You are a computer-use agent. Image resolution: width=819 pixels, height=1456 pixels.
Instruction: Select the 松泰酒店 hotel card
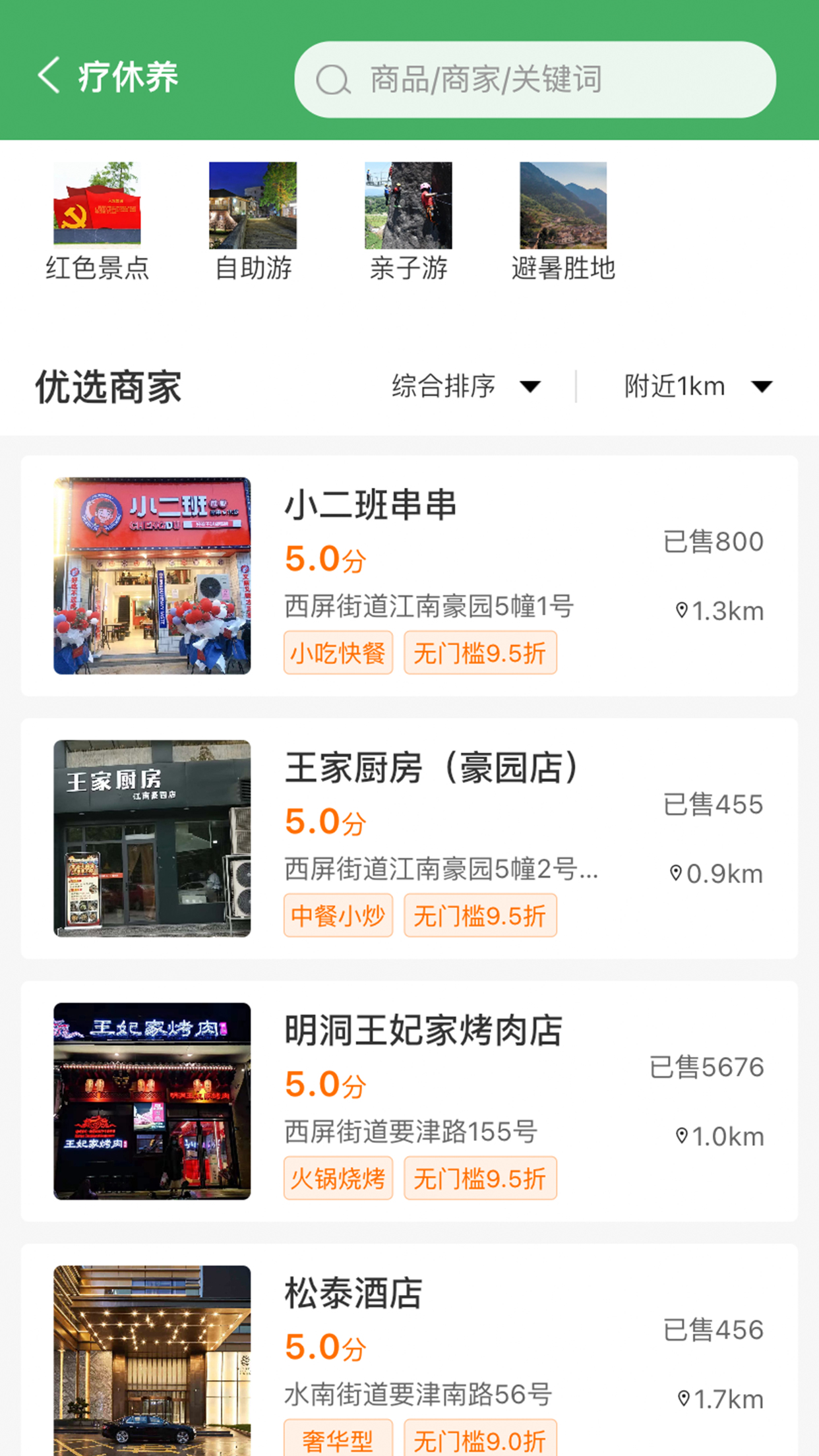coord(409,1352)
